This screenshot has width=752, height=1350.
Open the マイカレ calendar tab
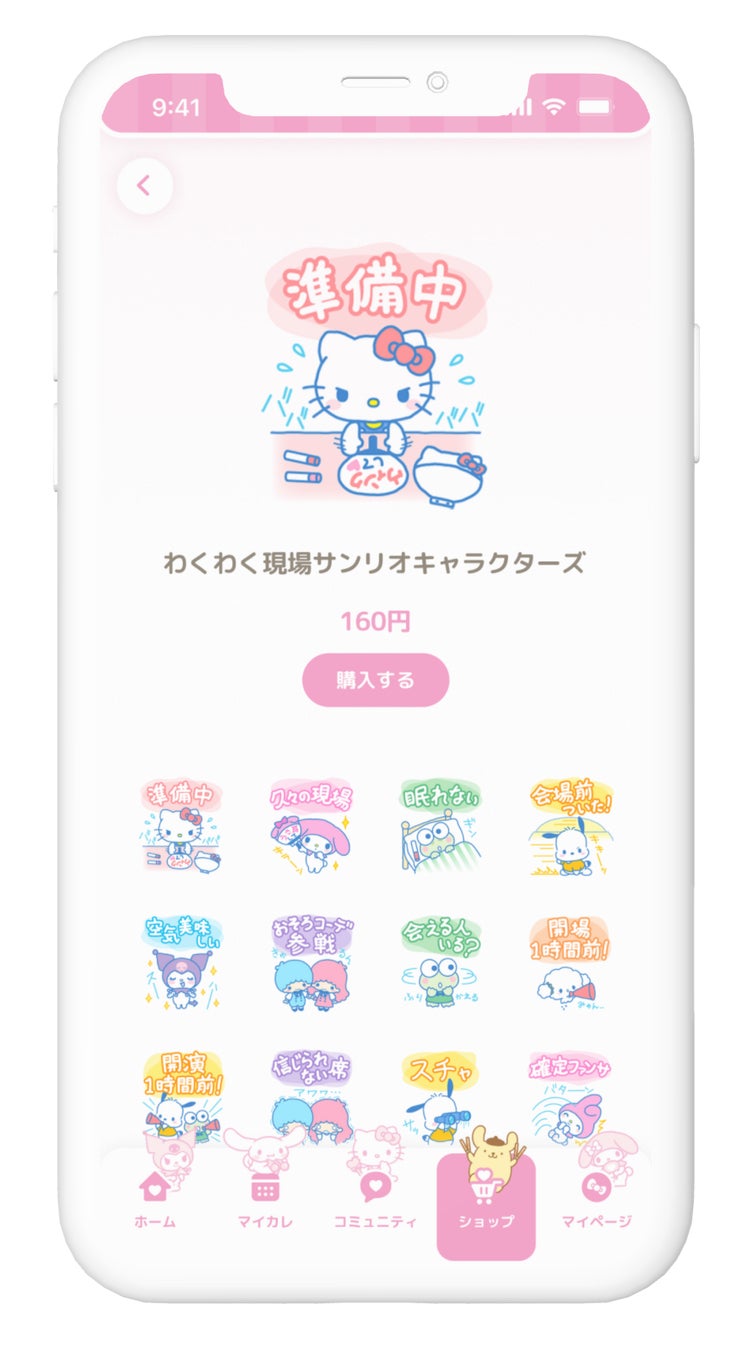265,1199
